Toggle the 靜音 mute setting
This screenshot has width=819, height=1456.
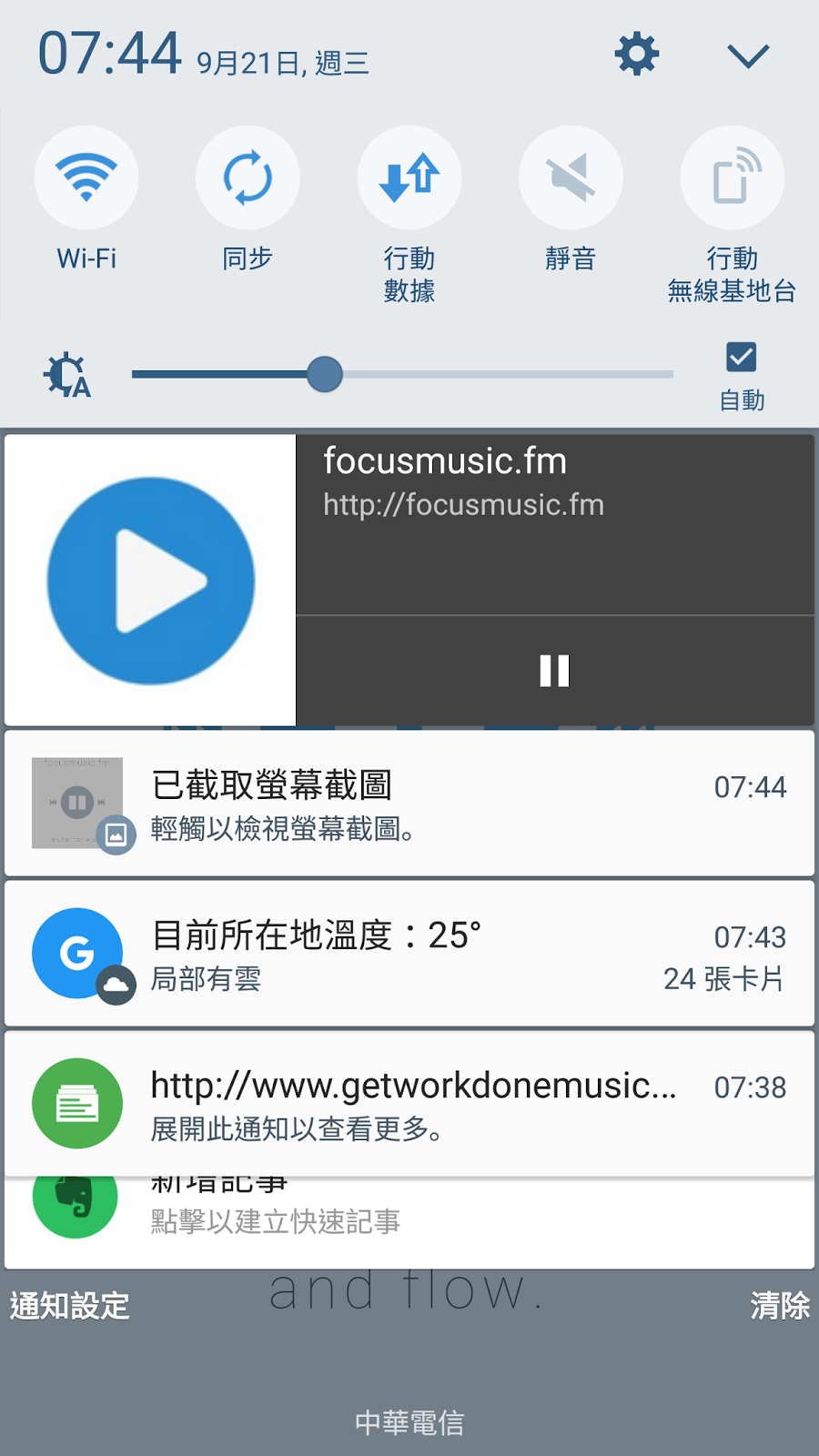[571, 178]
